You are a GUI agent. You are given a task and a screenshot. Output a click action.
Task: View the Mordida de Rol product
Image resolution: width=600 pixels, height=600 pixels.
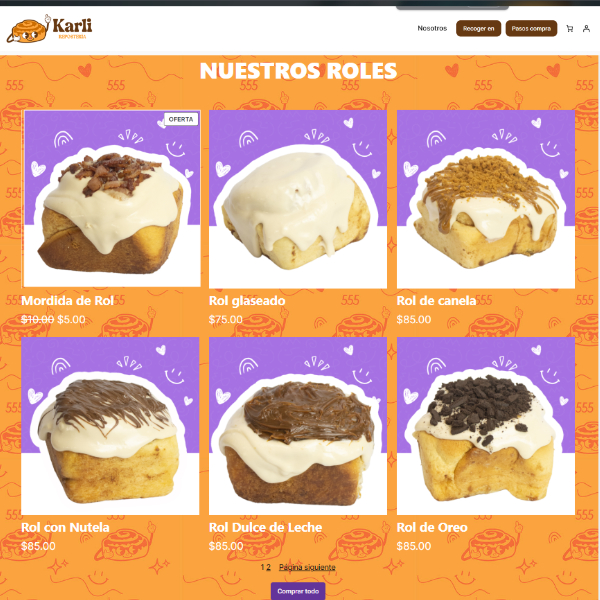[x=111, y=200]
